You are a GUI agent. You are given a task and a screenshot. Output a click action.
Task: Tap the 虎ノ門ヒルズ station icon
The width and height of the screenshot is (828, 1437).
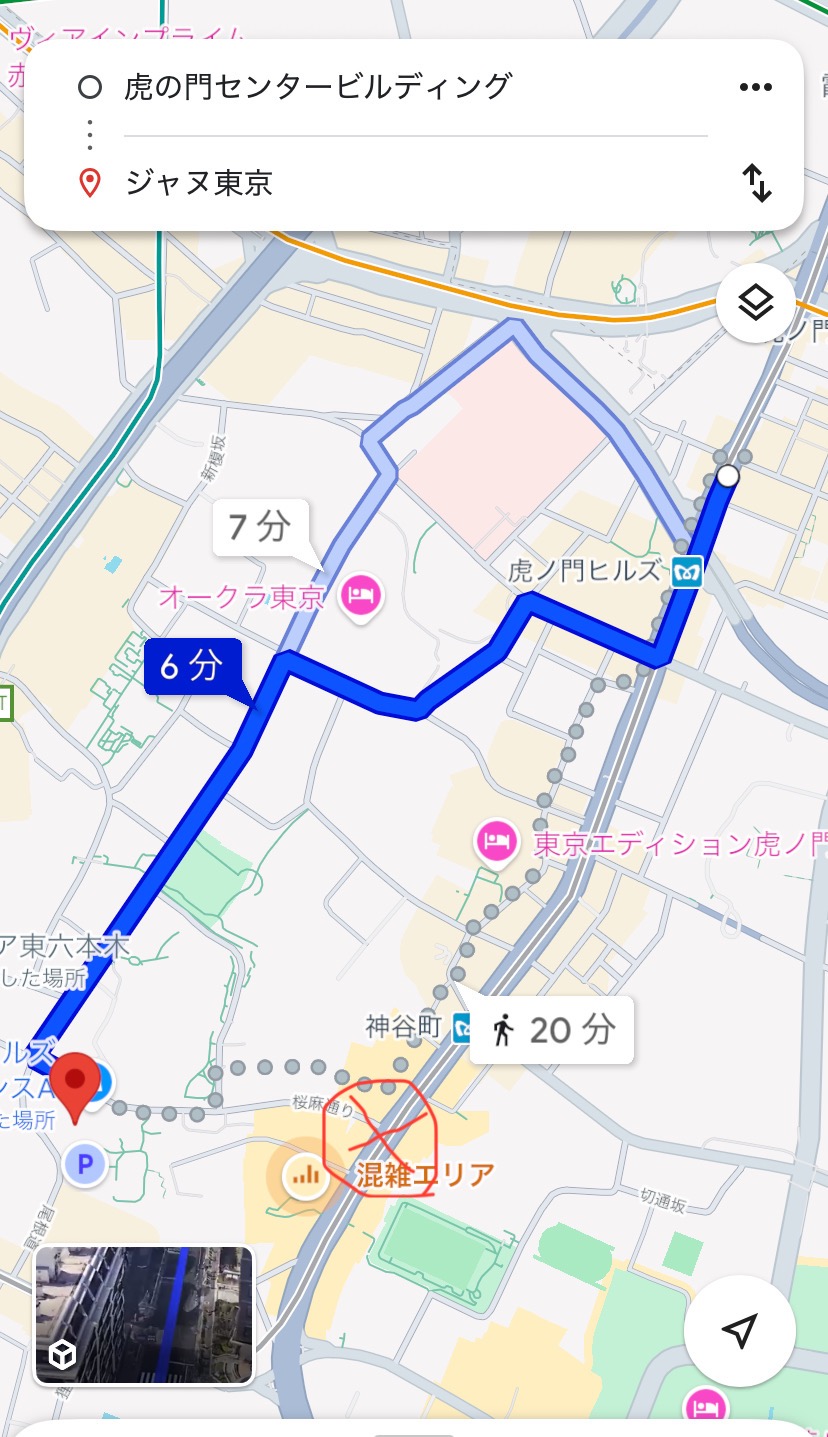687,572
